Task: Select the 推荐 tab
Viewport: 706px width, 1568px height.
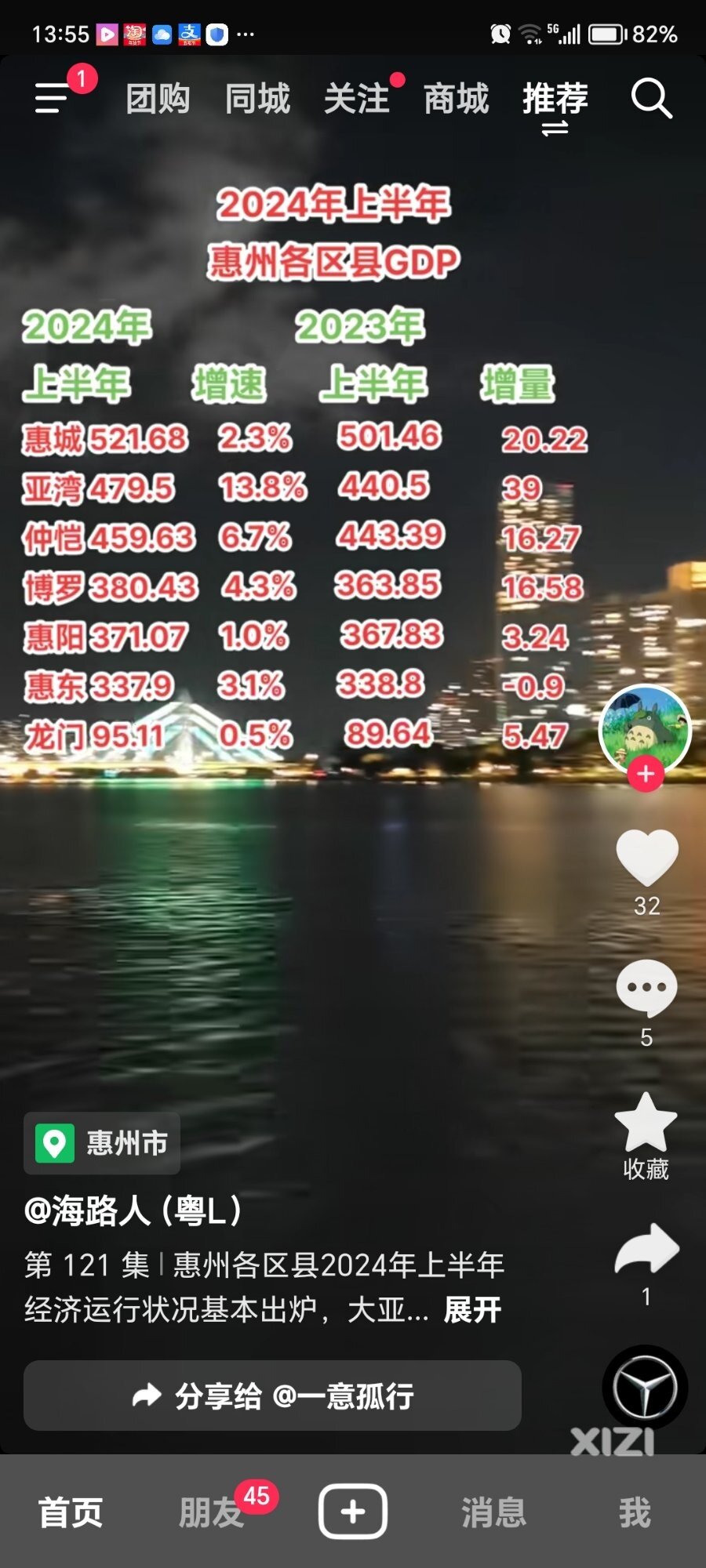Action: (x=555, y=99)
